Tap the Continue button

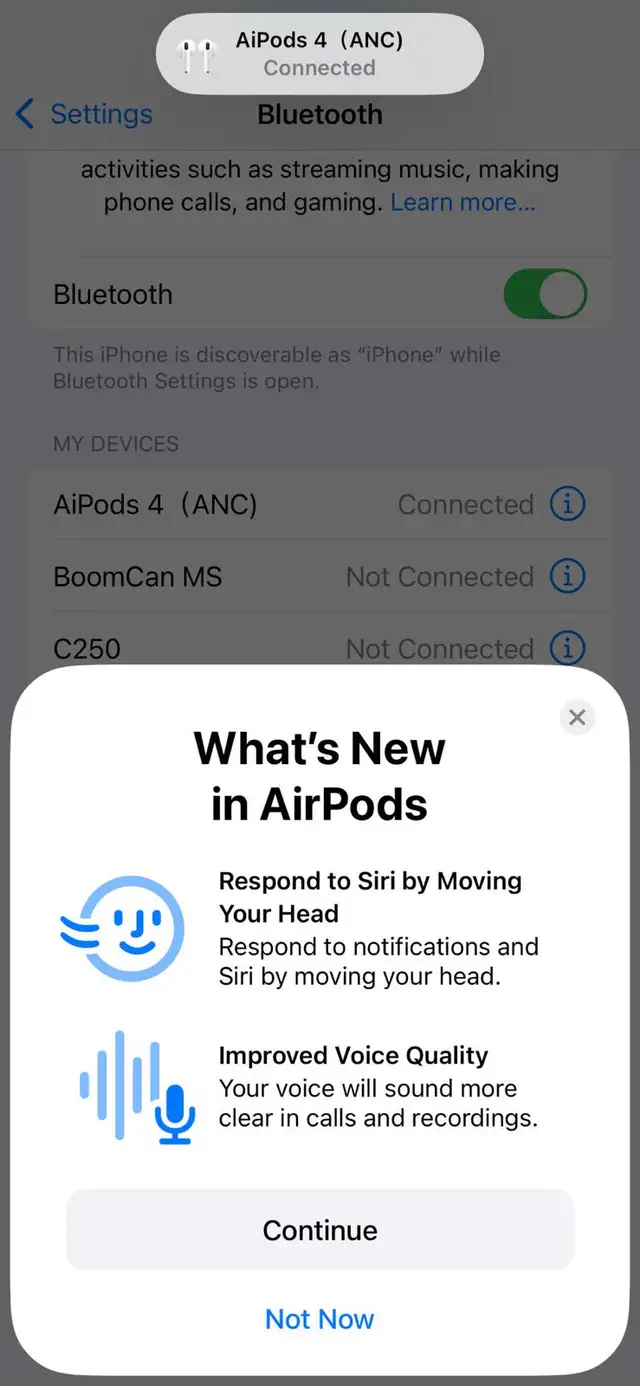pos(320,1230)
